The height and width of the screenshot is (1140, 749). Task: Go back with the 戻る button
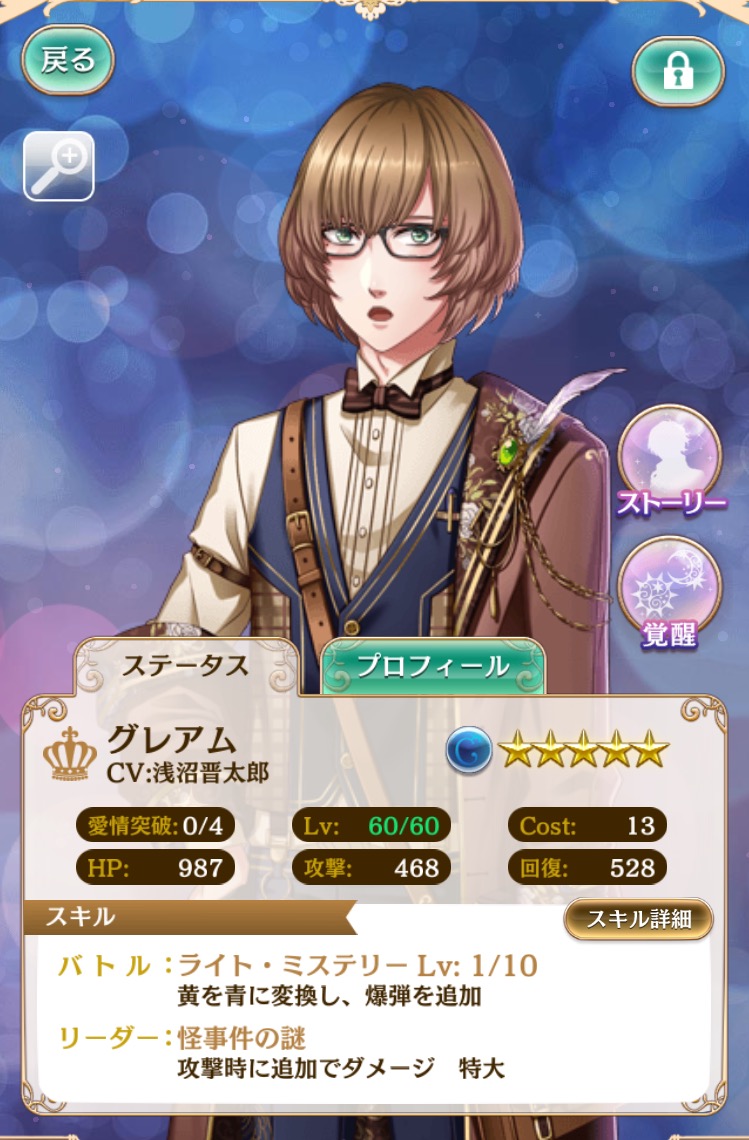click(68, 60)
